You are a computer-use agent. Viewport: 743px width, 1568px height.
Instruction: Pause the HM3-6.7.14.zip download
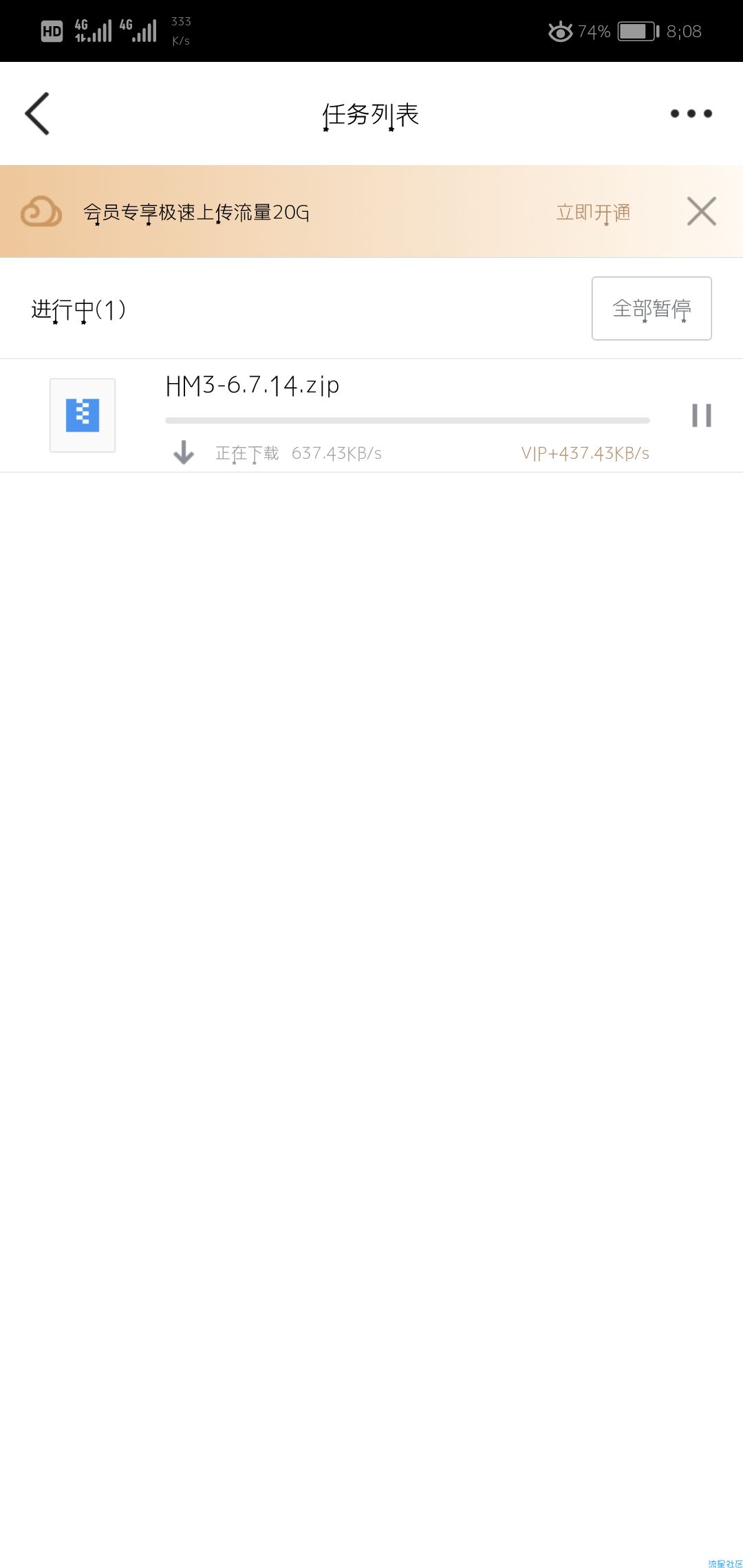tap(701, 415)
